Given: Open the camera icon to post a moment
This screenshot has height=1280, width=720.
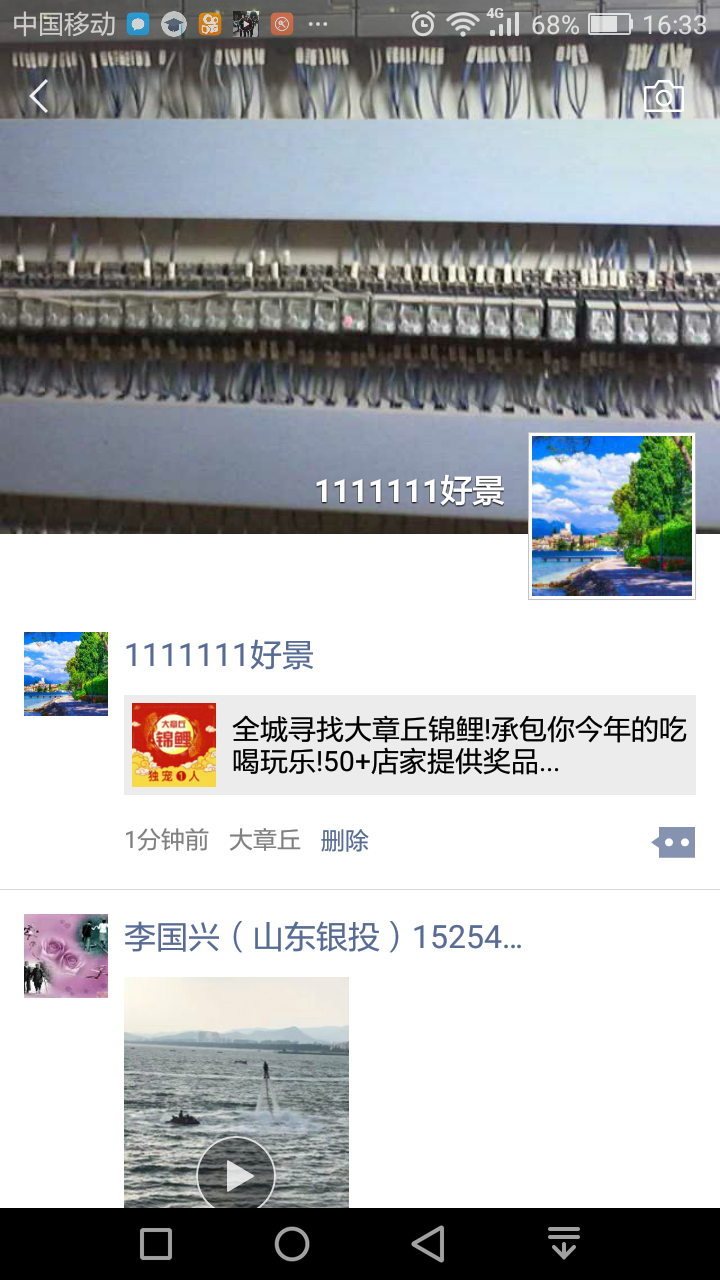Looking at the screenshot, I should [663, 97].
